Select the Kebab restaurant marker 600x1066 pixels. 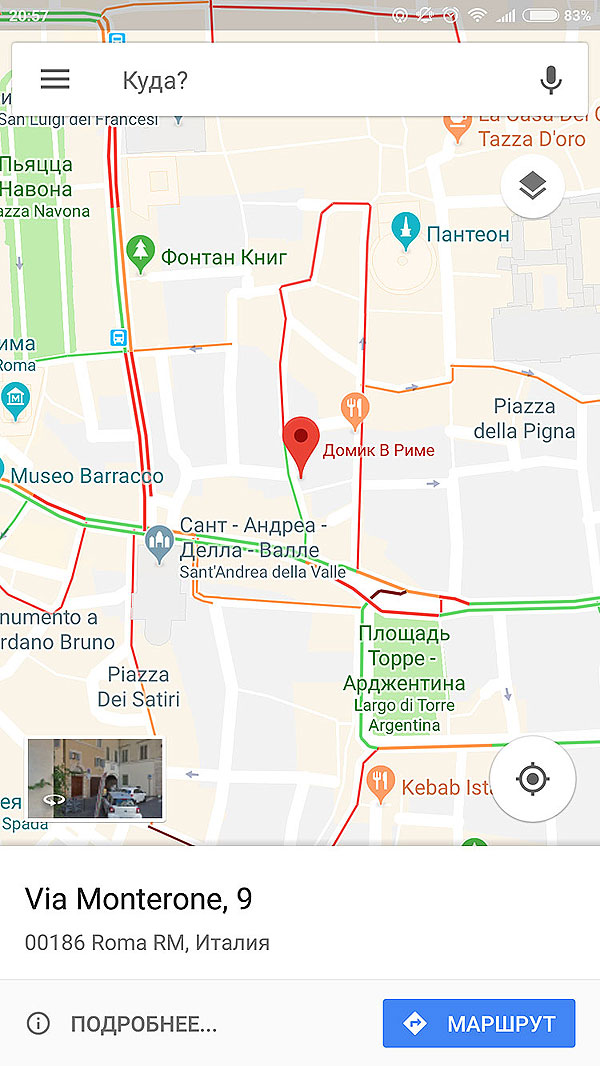[380, 784]
